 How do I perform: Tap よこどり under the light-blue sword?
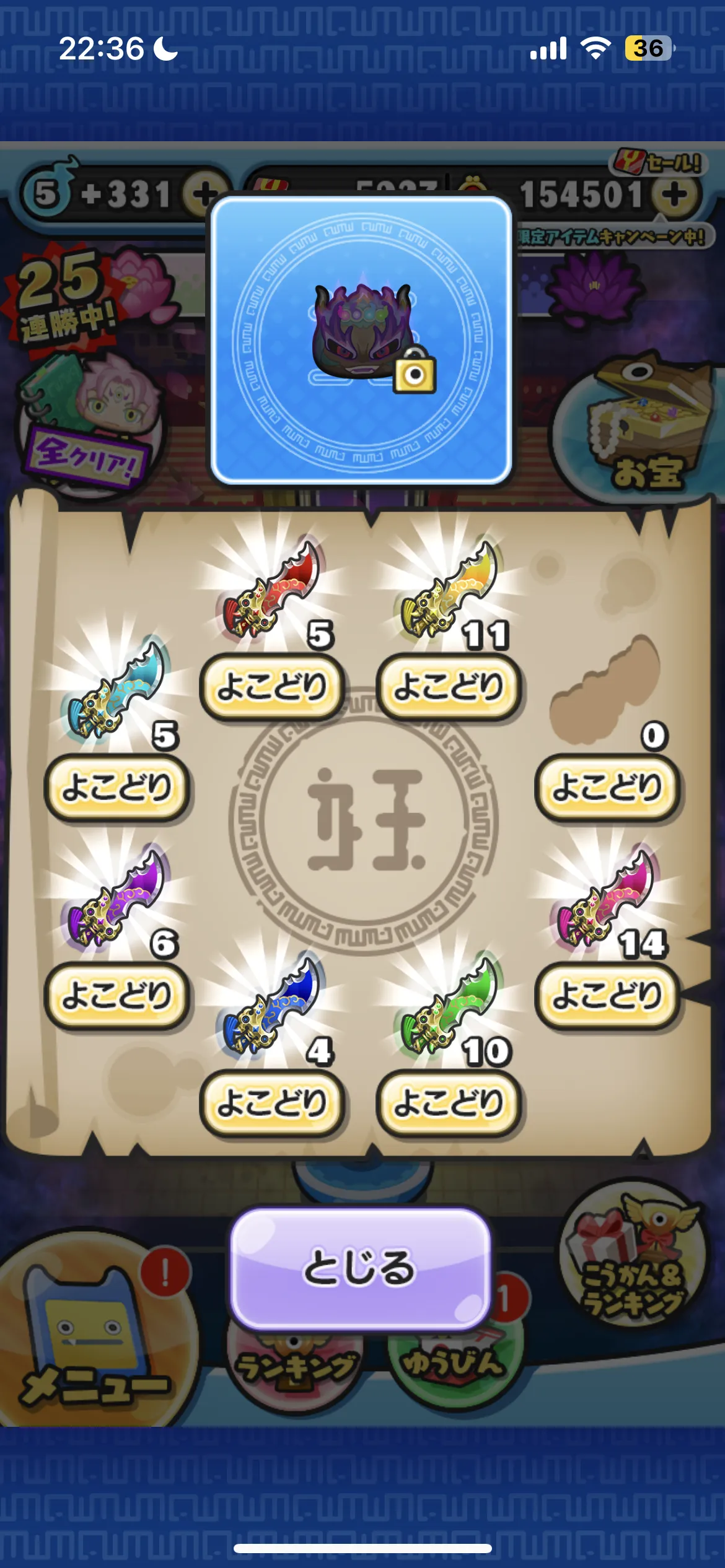(116, 787)
